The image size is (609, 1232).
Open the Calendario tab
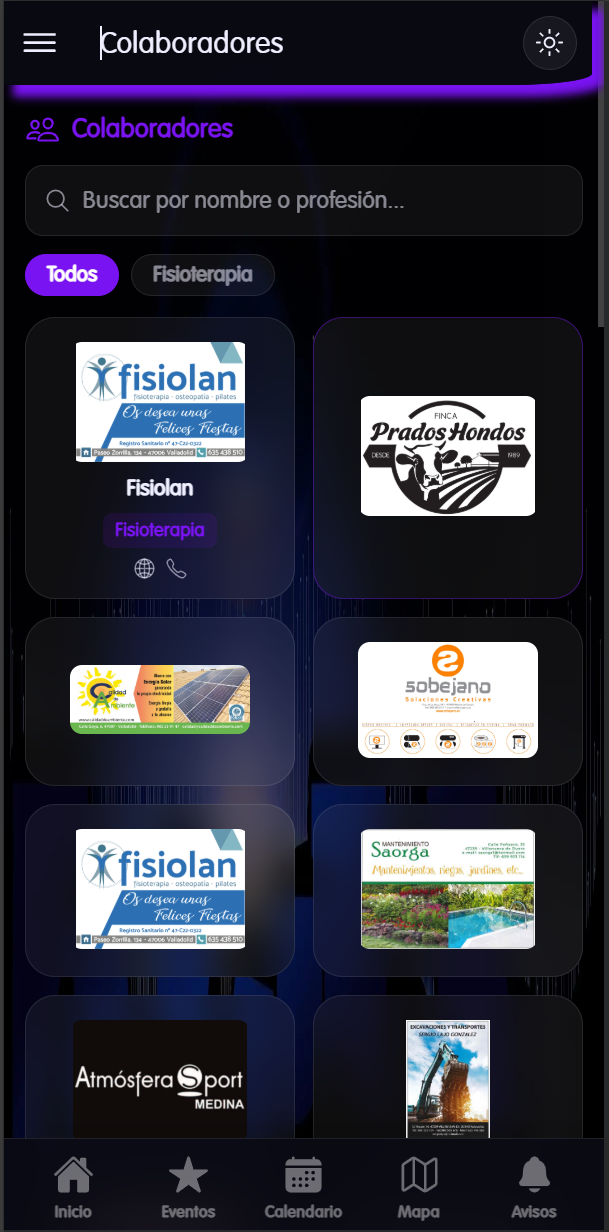click(303, 1188)
